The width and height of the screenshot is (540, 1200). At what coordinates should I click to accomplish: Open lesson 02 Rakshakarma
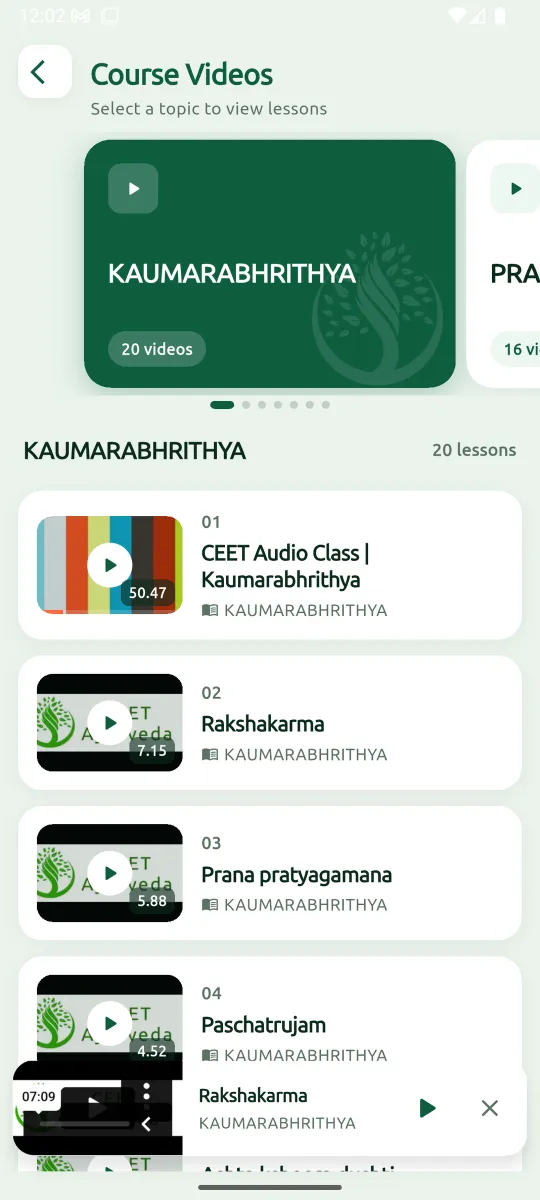pyautogui.click(x=270, y=723)
